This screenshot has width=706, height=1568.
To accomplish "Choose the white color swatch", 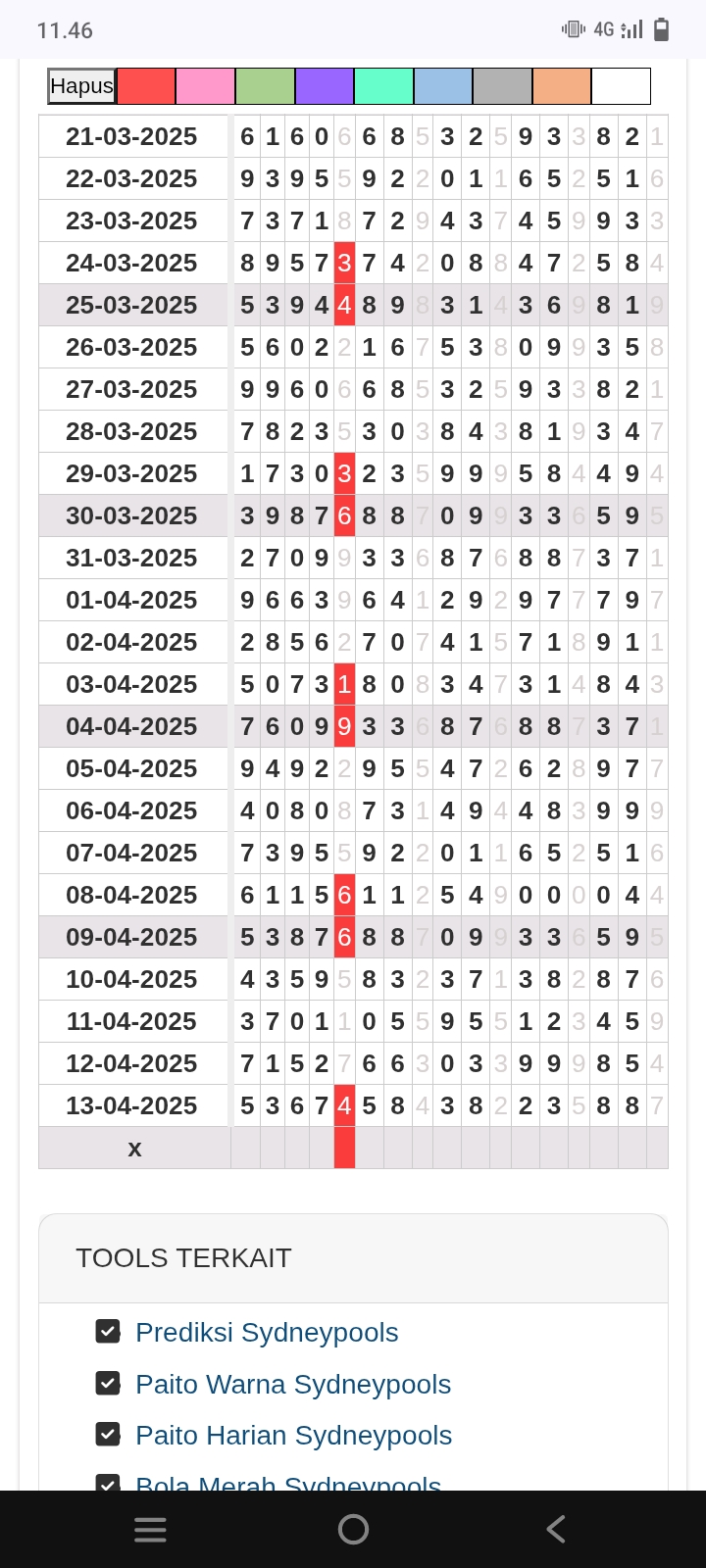I will (x=621, y=86).
